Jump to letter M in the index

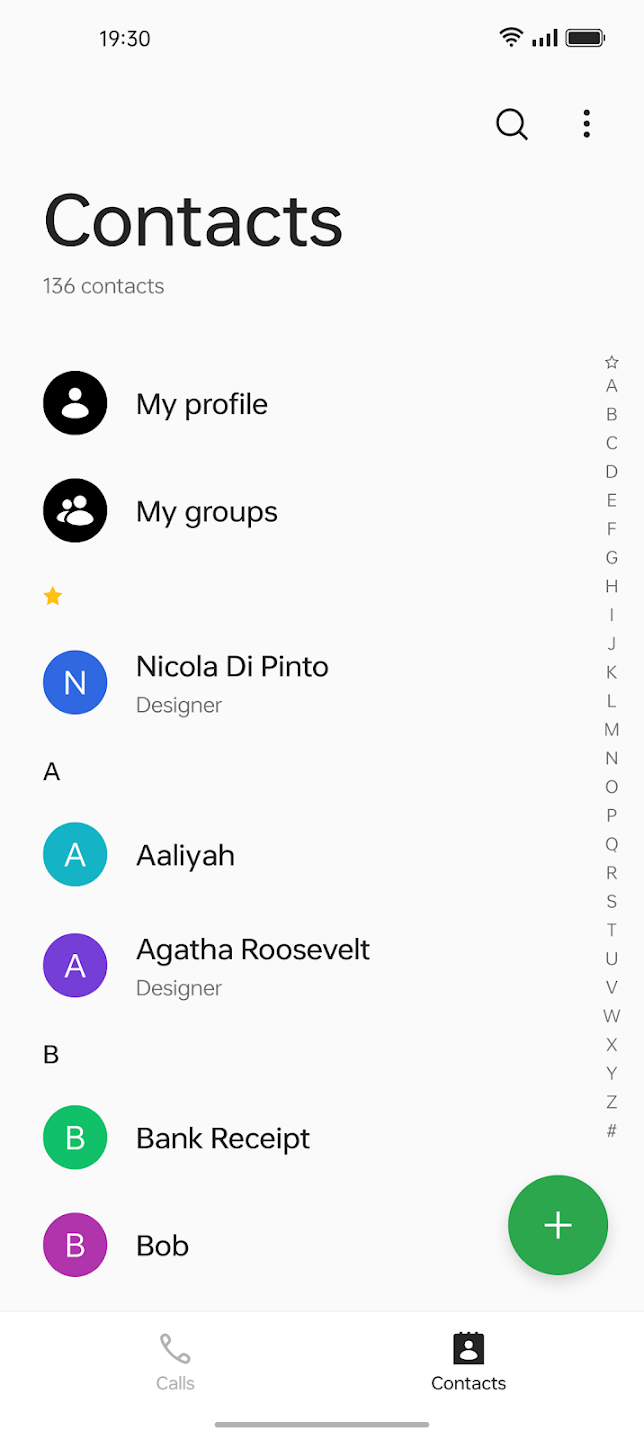pos(612,729)
